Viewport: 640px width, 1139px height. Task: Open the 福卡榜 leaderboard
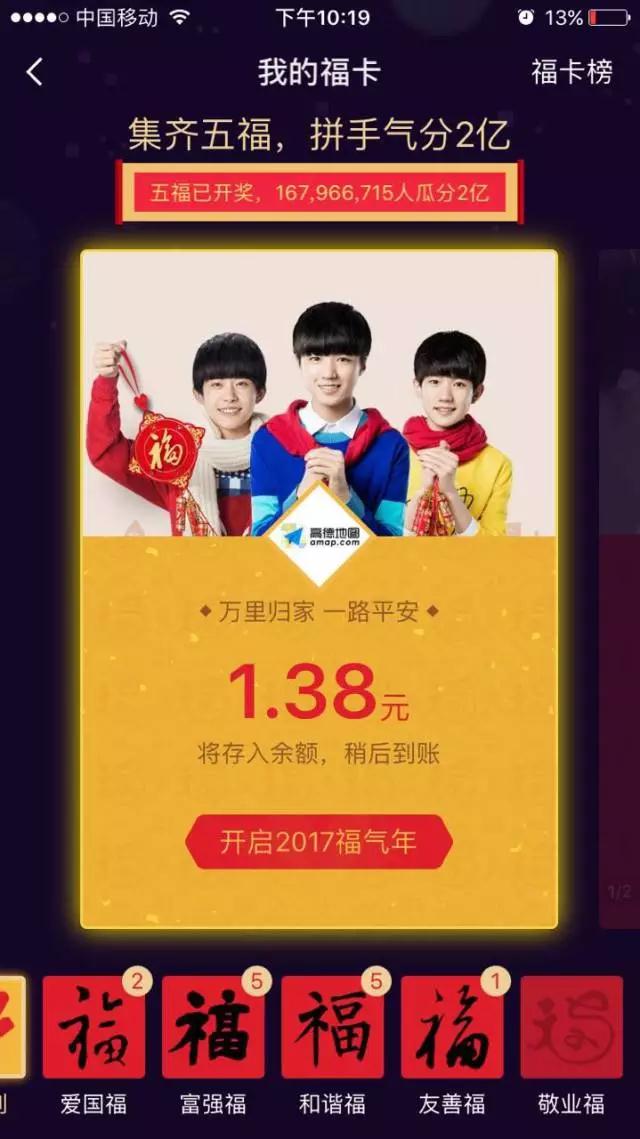tap(571, 72)
